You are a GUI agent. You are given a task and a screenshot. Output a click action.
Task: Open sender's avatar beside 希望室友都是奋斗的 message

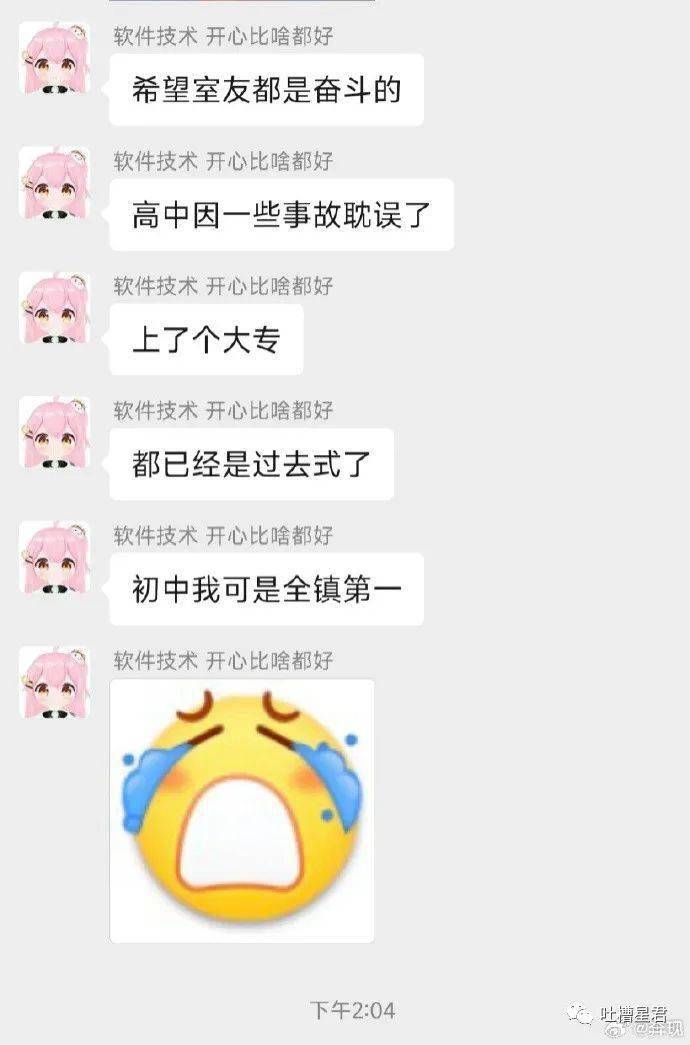coord(55,59)
